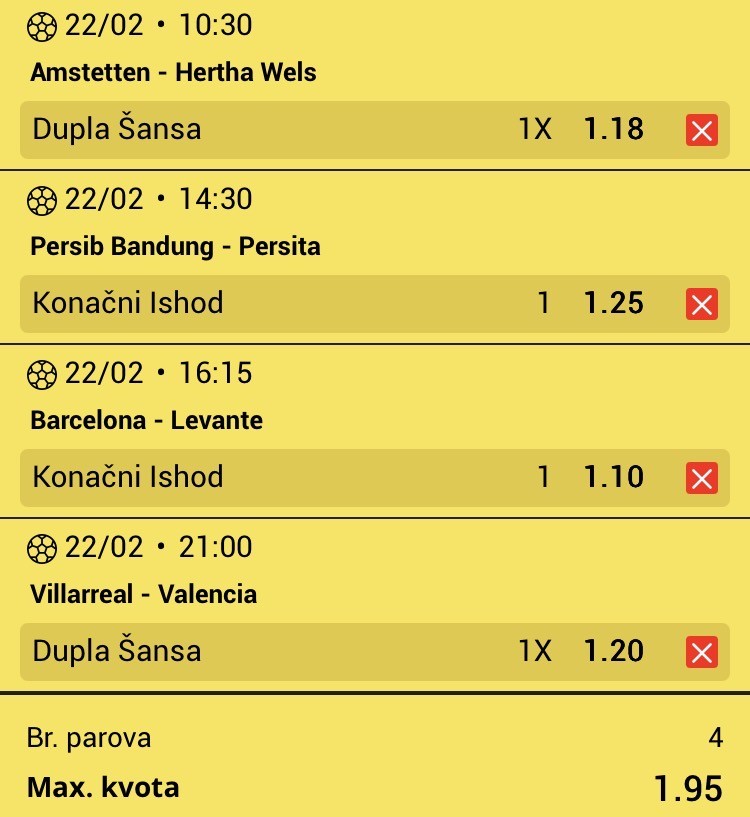Discard the Villarreal - Valencia bet
750x817 pixels.
coord(702,652)
